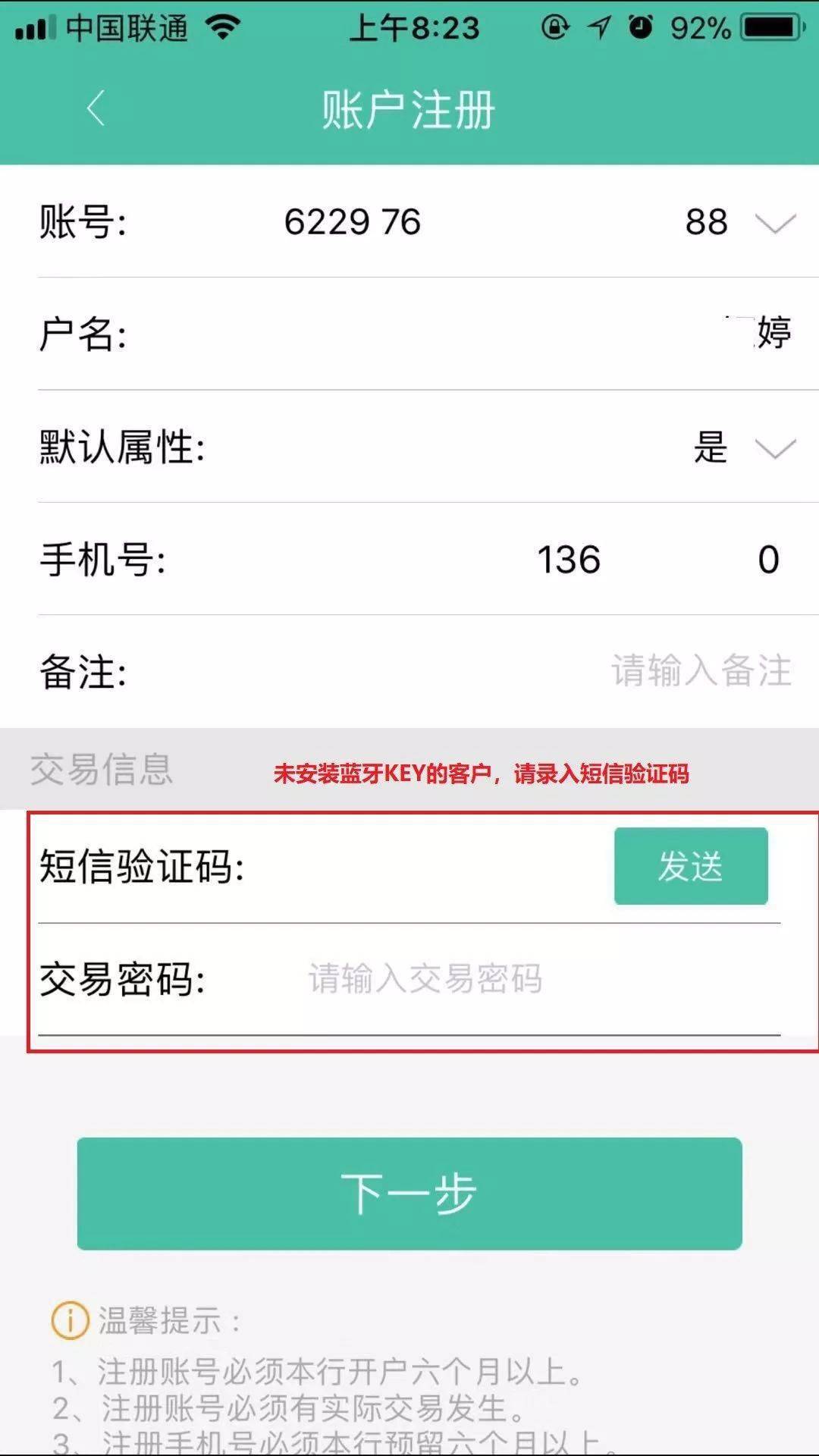Viewport: 819px width, 1456px height.
Task: Open the 默认属性 dropdown
Action: (x=775, y=447)
